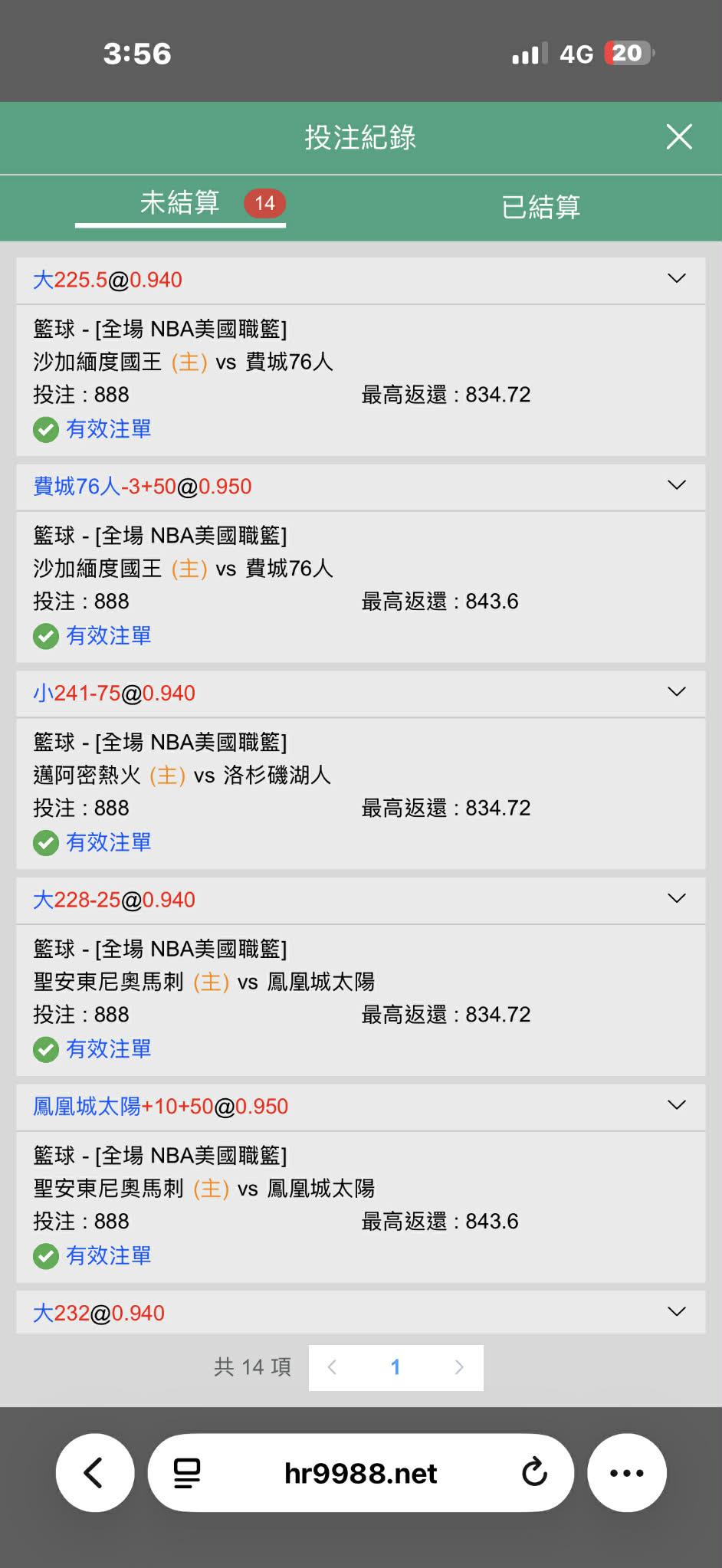
Task: Open the browser's three-dot menu
Action: tap(626, 1472)
